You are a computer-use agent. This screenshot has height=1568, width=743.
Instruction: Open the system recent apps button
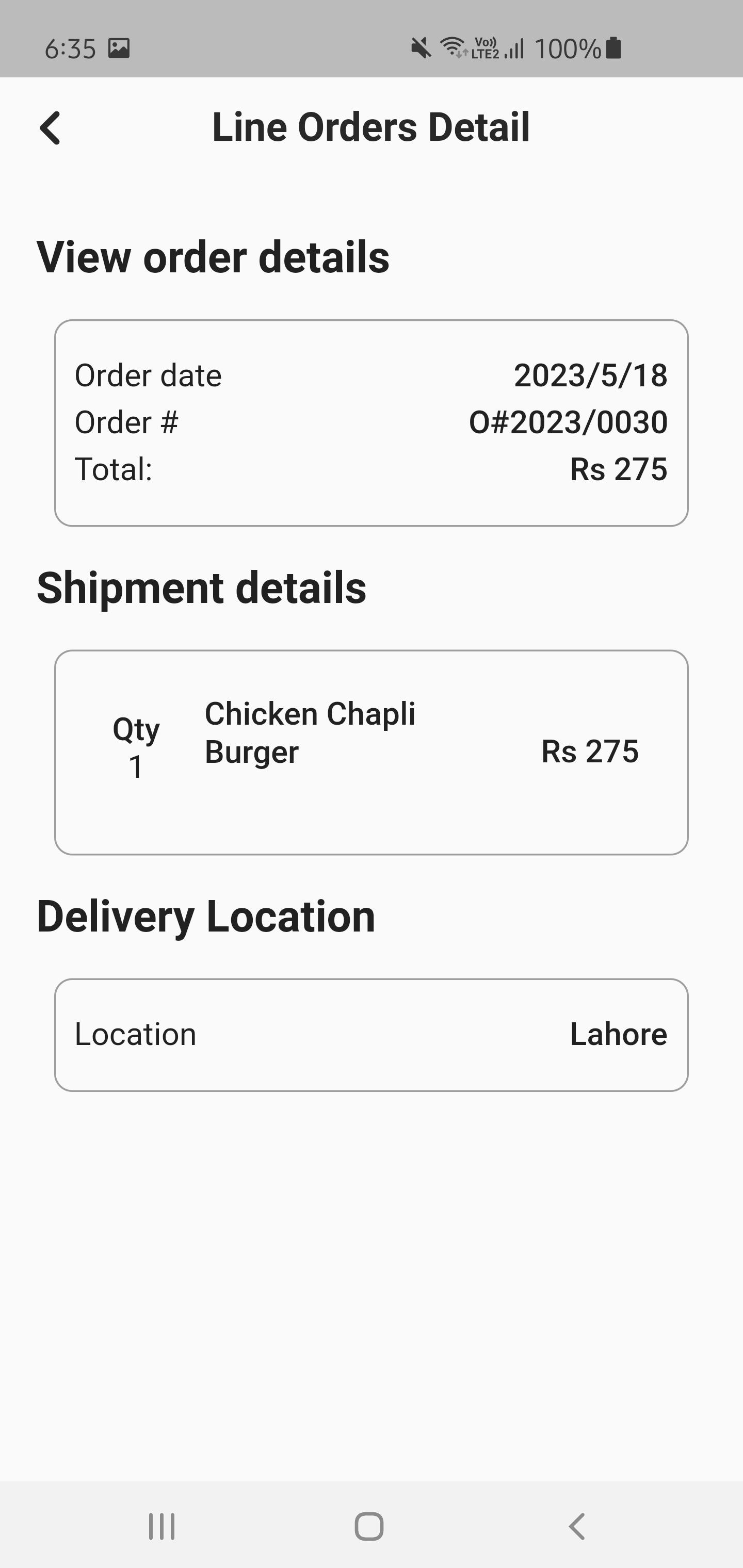[162, 1527]
